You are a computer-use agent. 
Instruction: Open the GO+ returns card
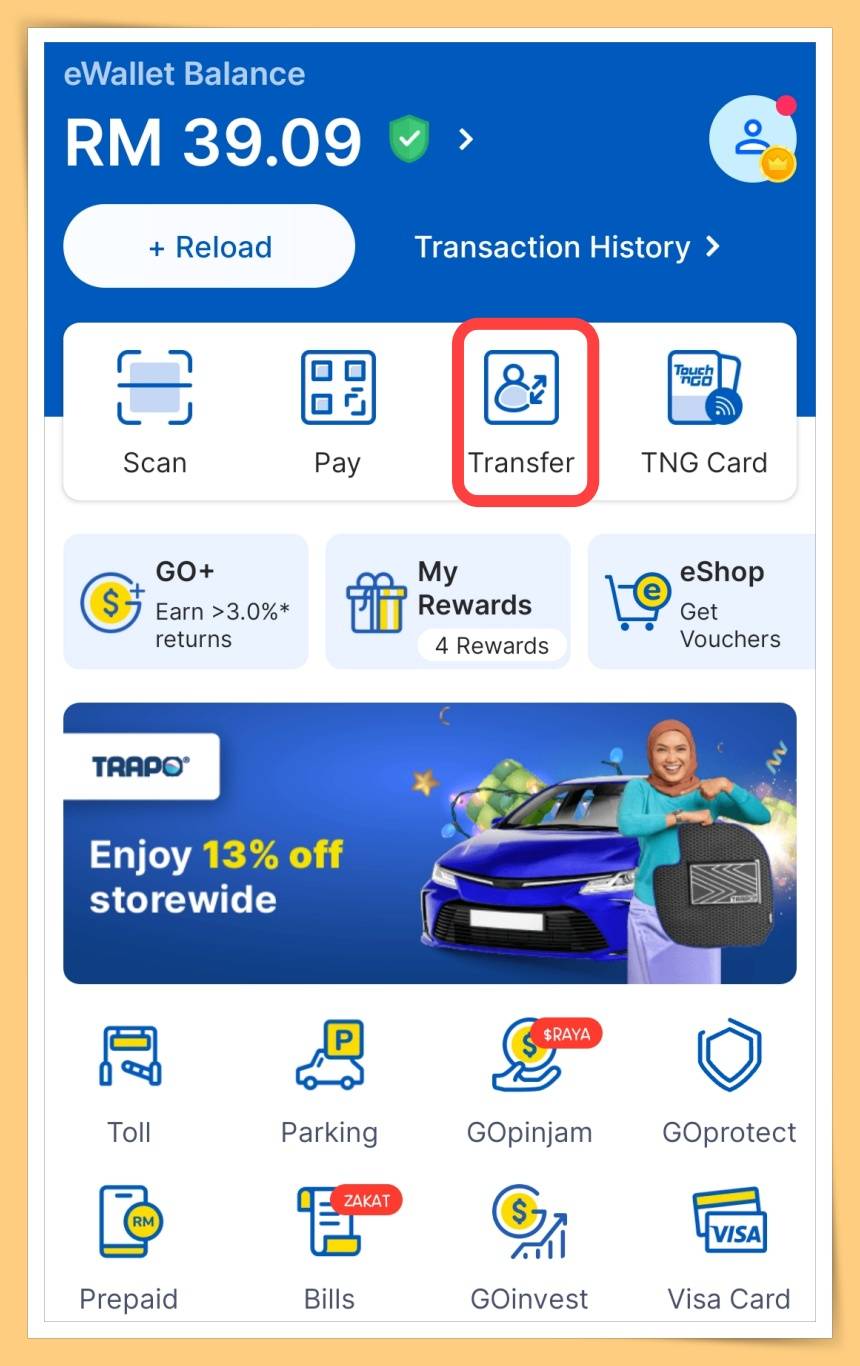pyautogui.click(x=186, y=602)
